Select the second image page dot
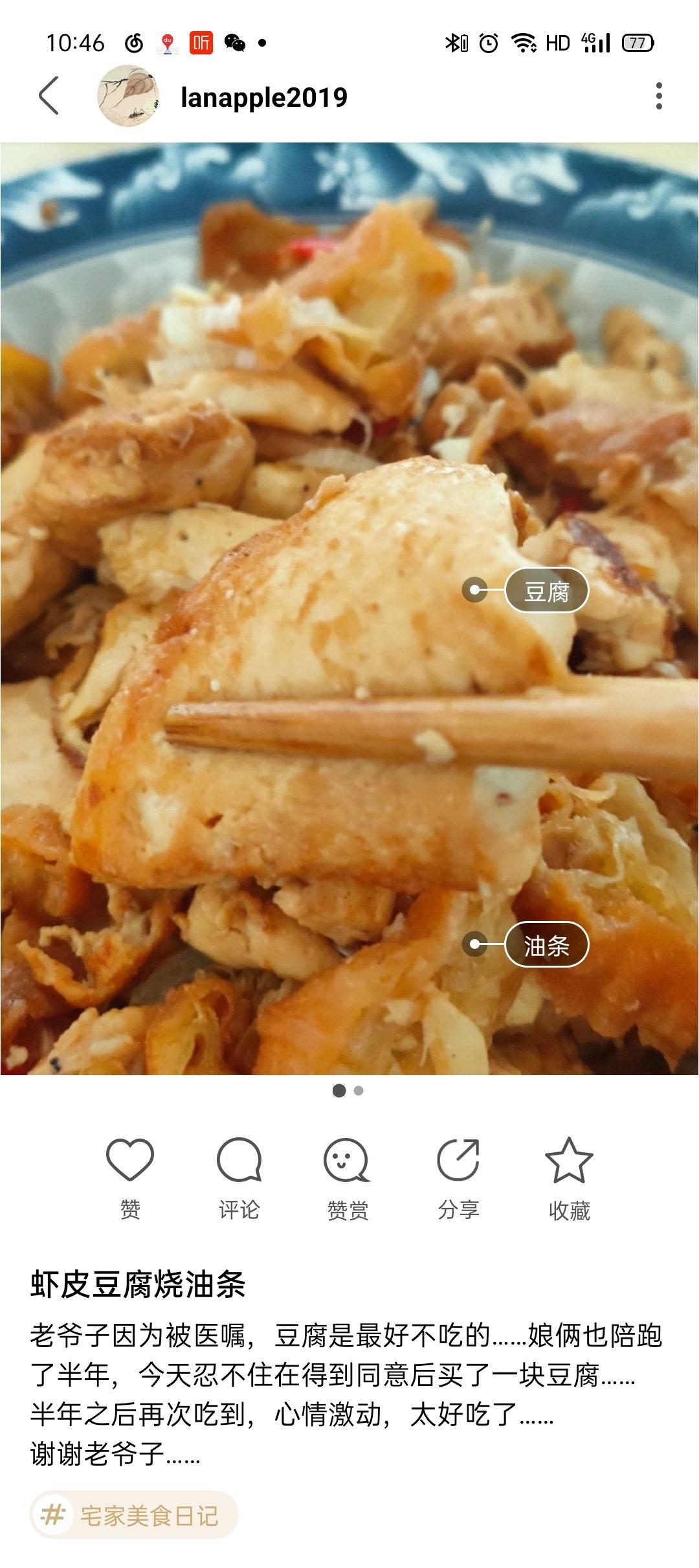Screen dimensions: 699x1568 click(359, 1091)
